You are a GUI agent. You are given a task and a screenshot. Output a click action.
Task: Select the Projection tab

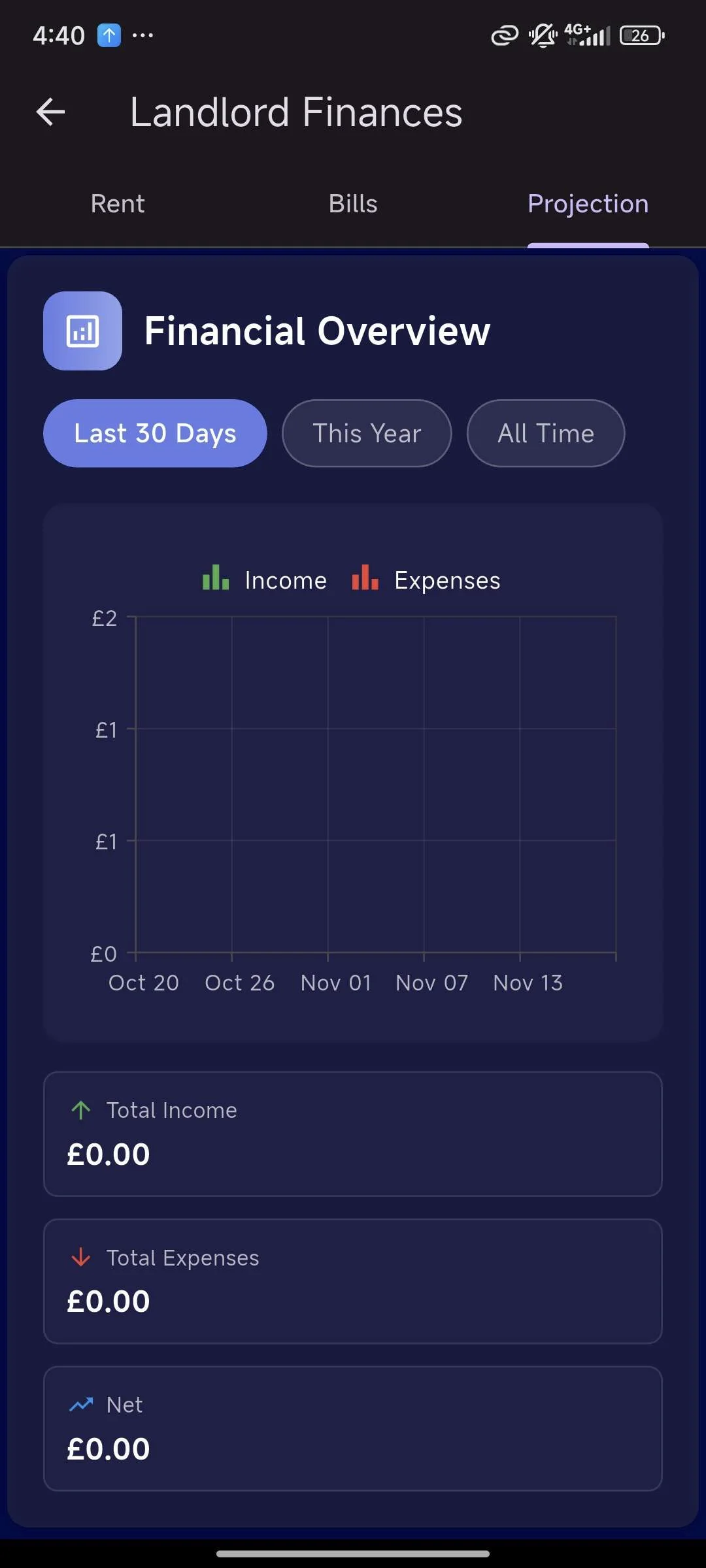[588, 204]
